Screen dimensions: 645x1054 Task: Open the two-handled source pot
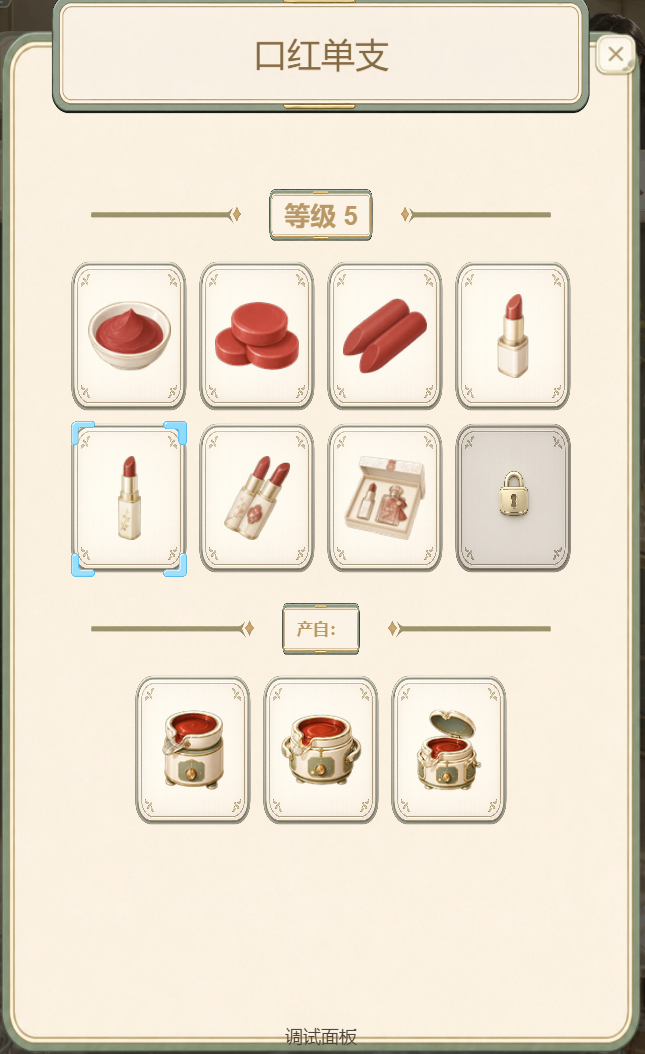pos(320,749)
